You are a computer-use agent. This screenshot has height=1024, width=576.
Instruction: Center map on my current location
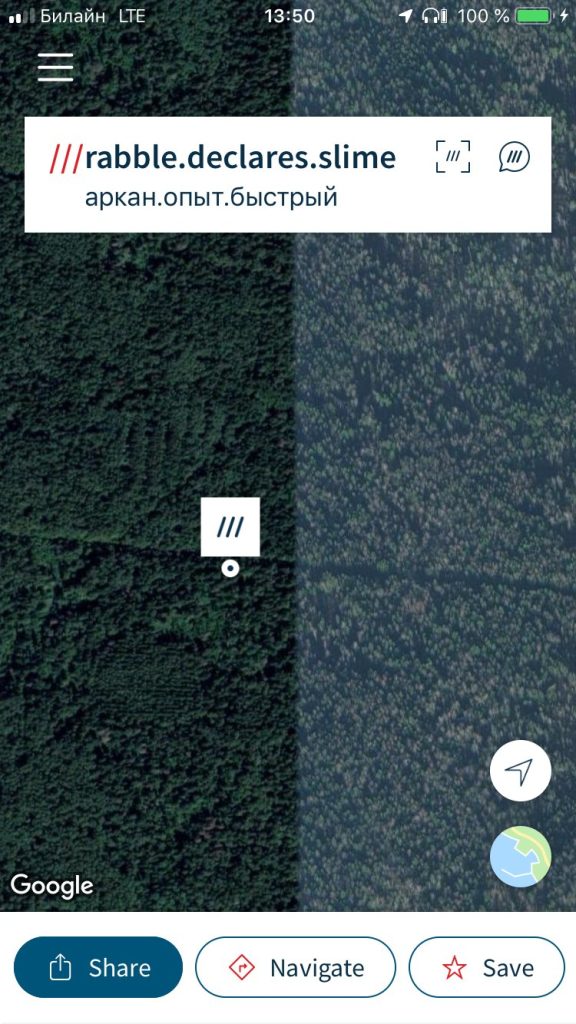tap(520, 771)
